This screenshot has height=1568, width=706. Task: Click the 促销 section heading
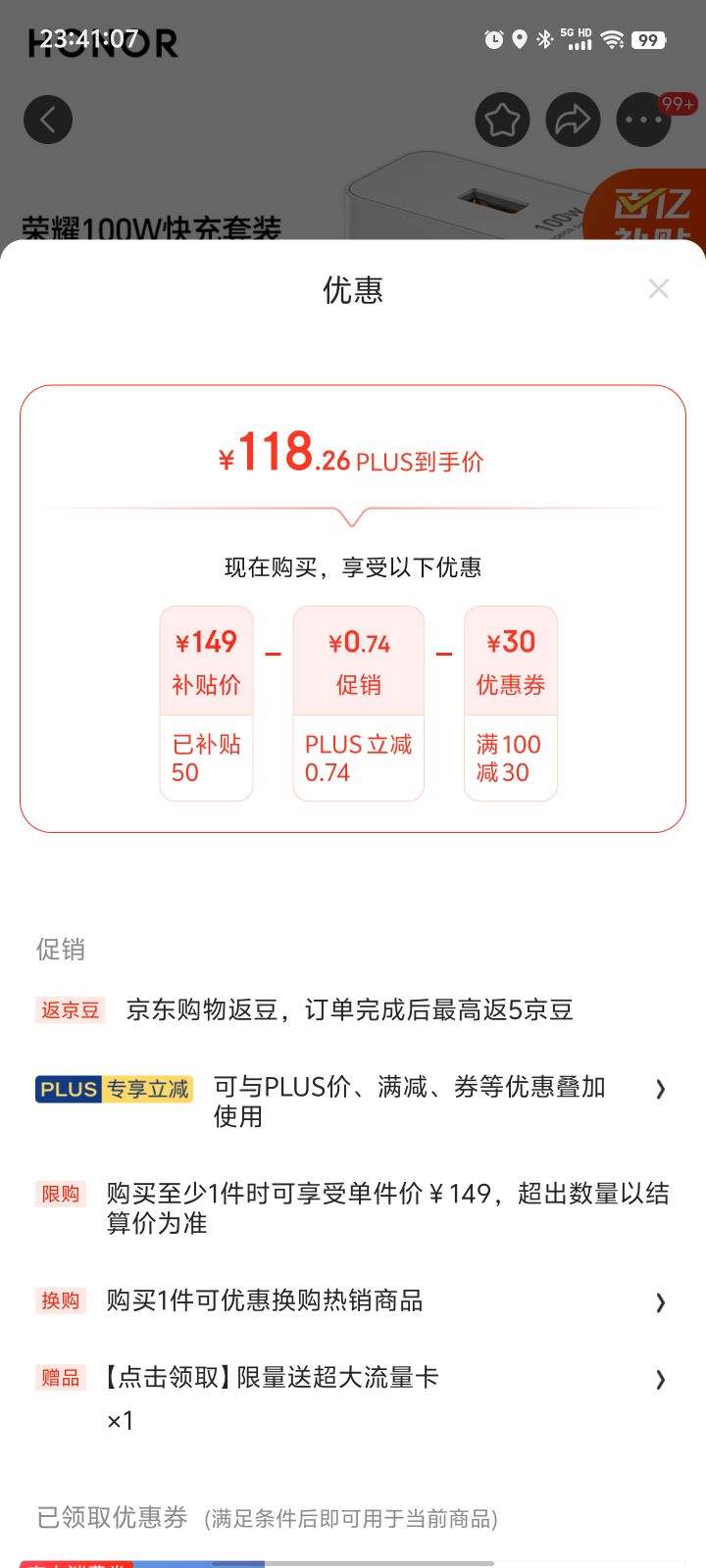point(61,949)
